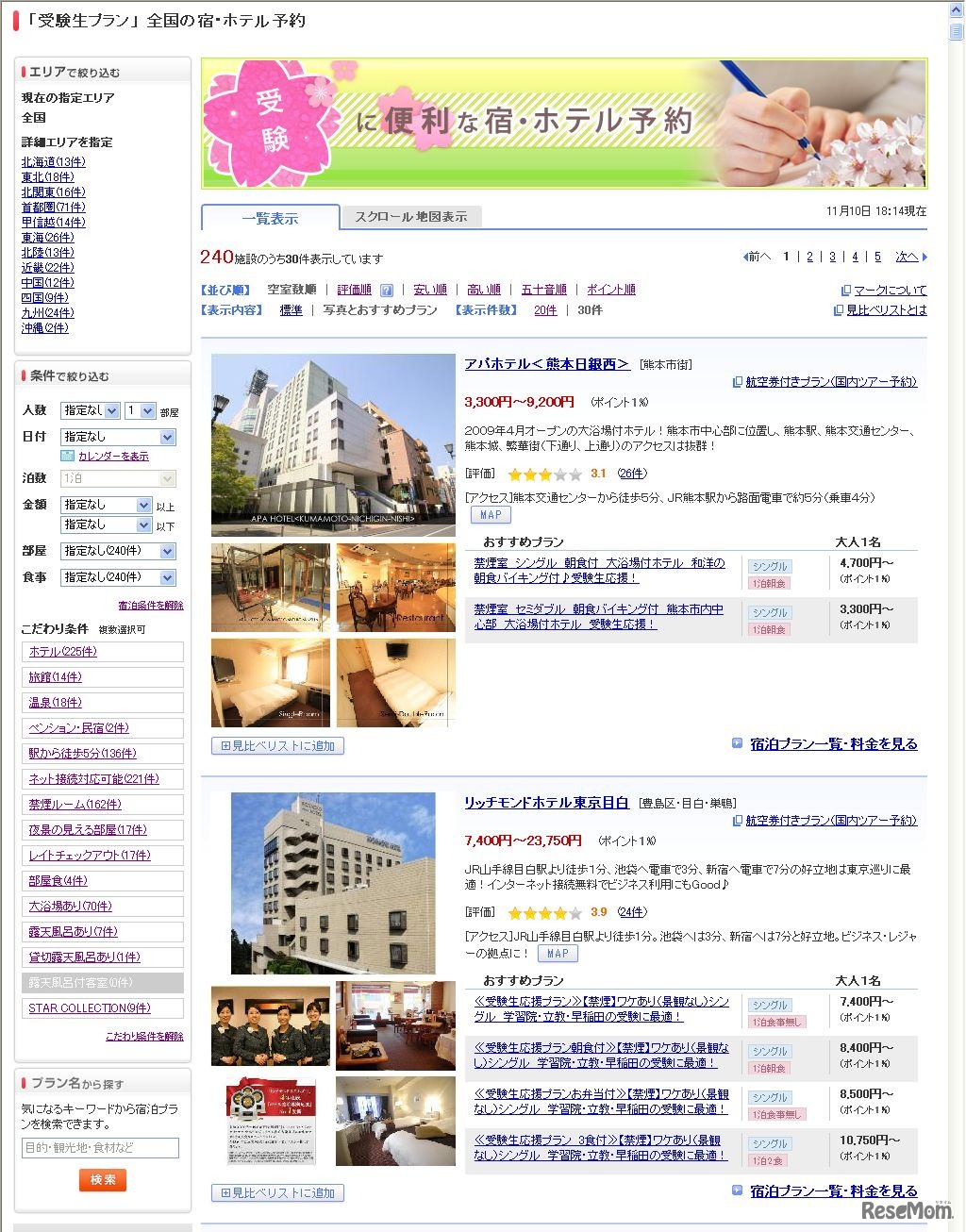
Task: Show 20件 per page
Action: 545,310
